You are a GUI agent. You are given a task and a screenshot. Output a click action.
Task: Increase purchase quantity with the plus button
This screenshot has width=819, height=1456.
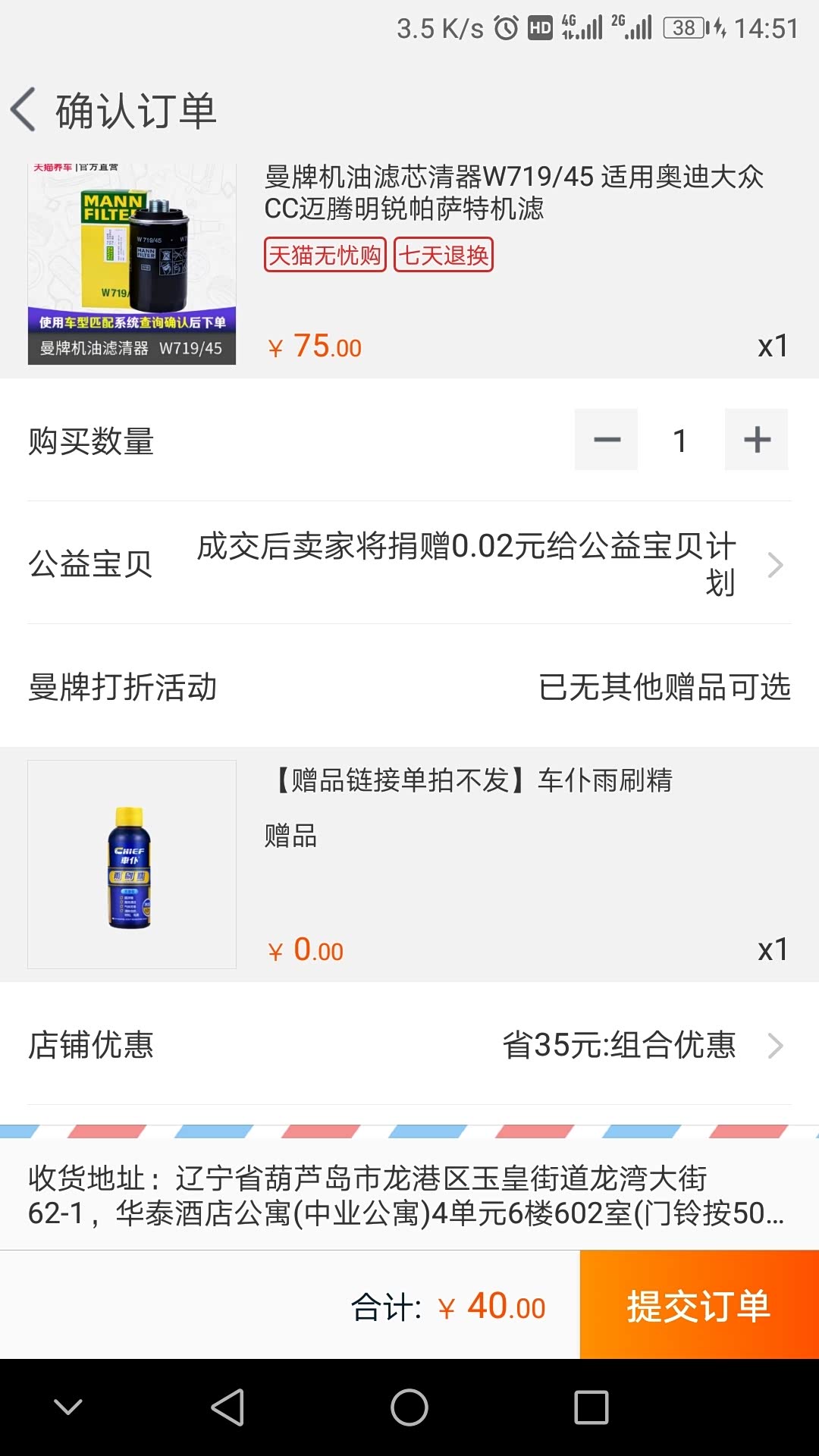(x=756, y=440)
